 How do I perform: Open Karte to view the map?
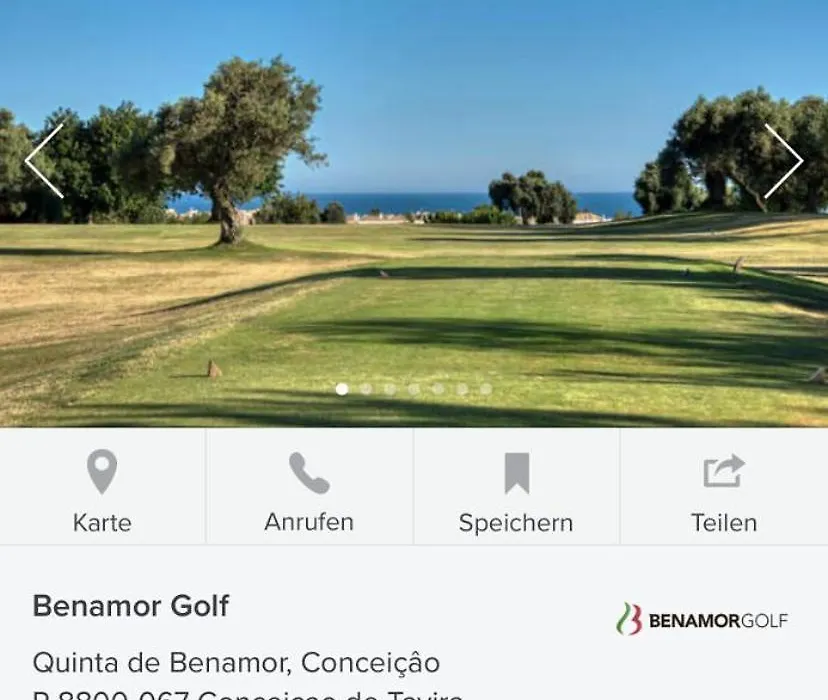102,490
